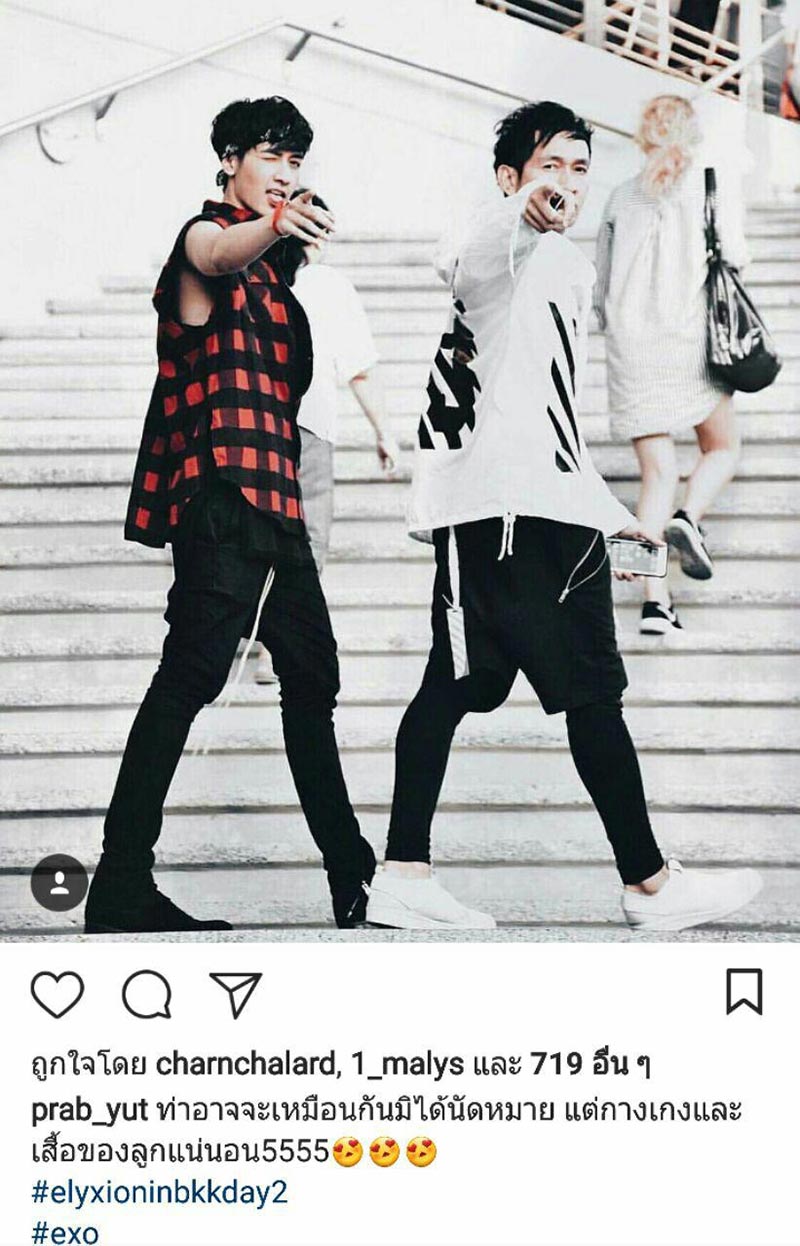Like this post with the heart icon

(x=57, y=994)
